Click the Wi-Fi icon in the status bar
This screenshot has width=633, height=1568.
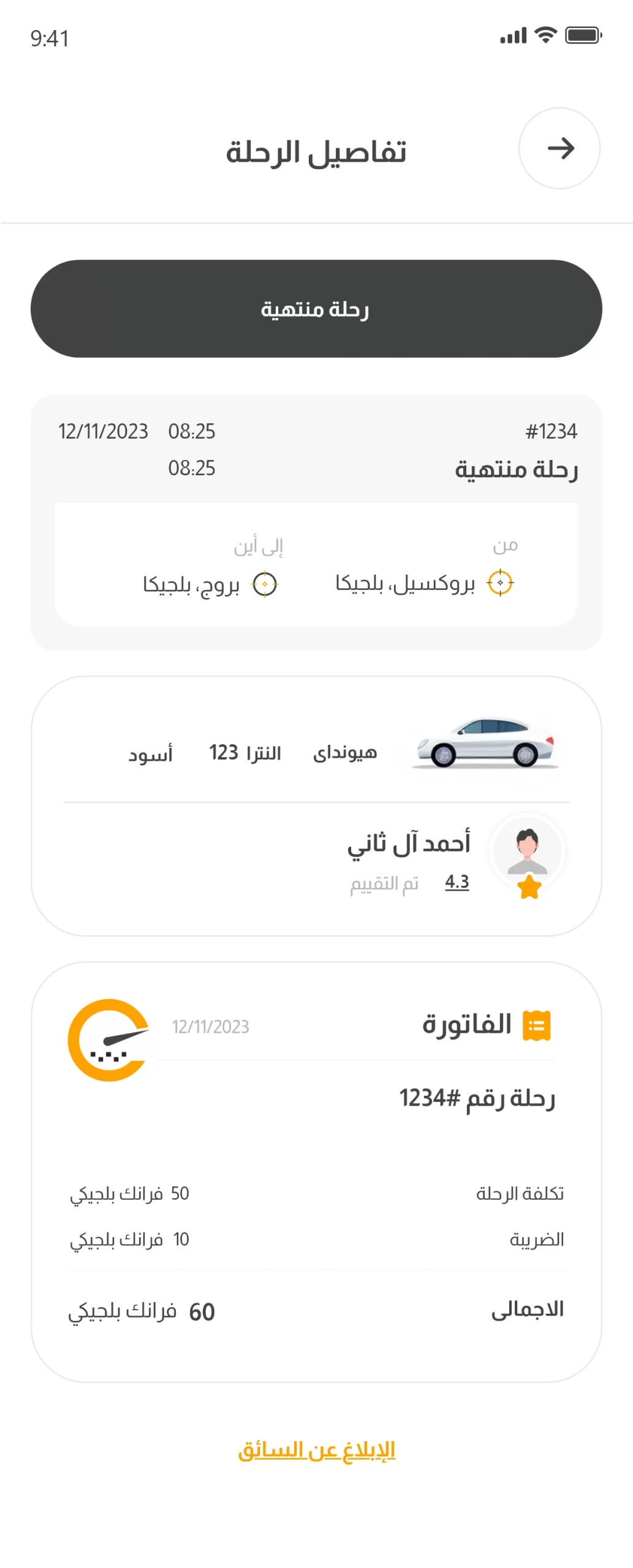(545, 35)
